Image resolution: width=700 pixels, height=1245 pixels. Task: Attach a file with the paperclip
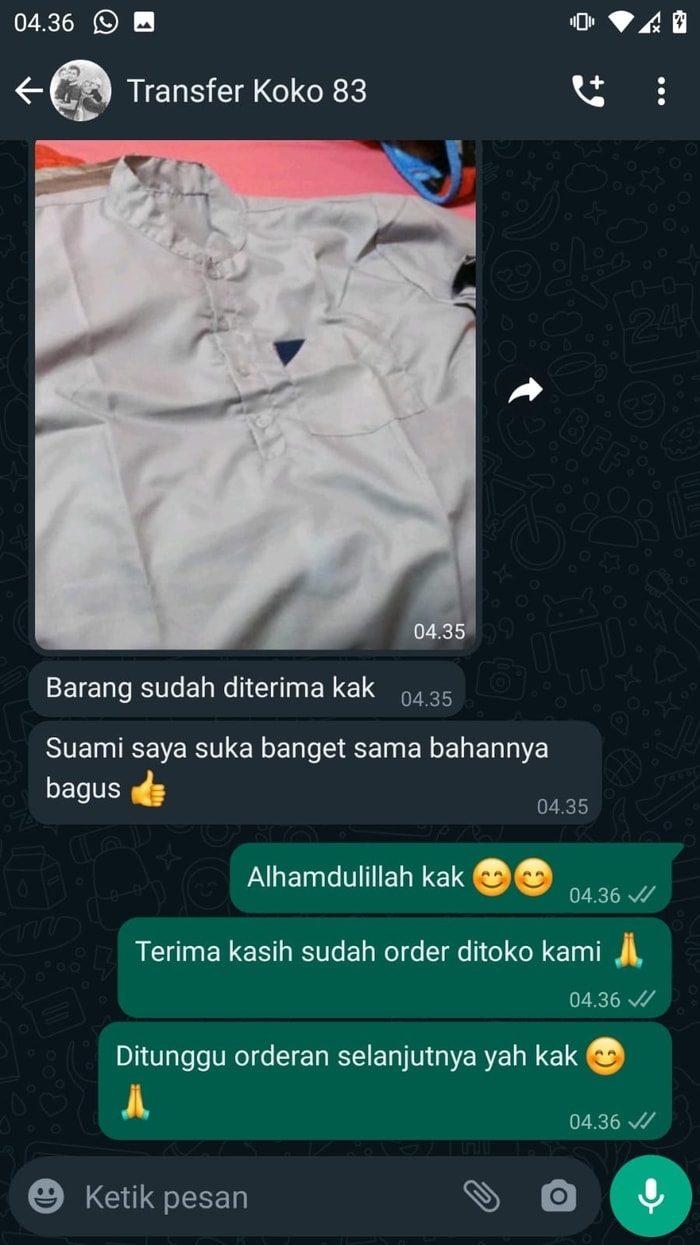coord(481,1196)
